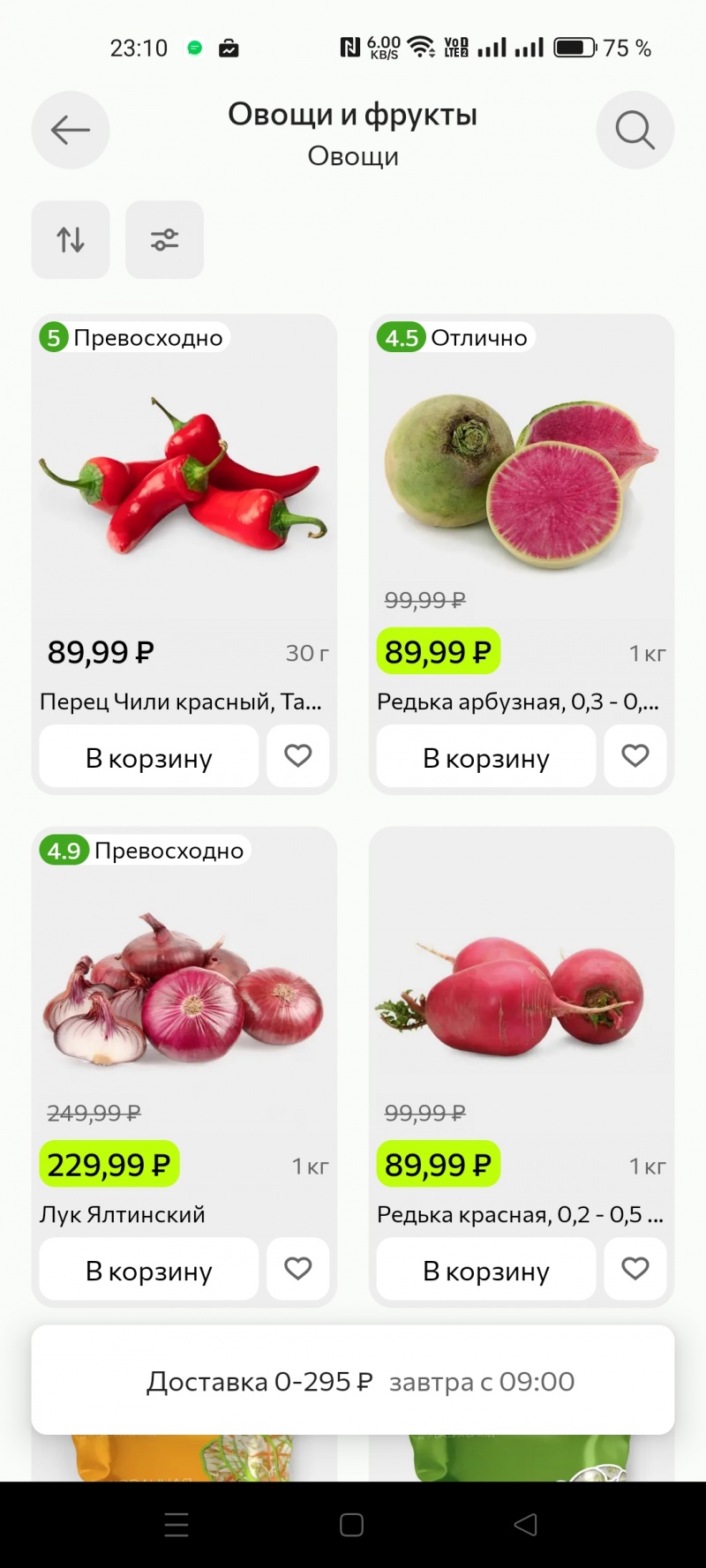
Task: Open the system recent apps menu
Action: tap(176, 1525)
